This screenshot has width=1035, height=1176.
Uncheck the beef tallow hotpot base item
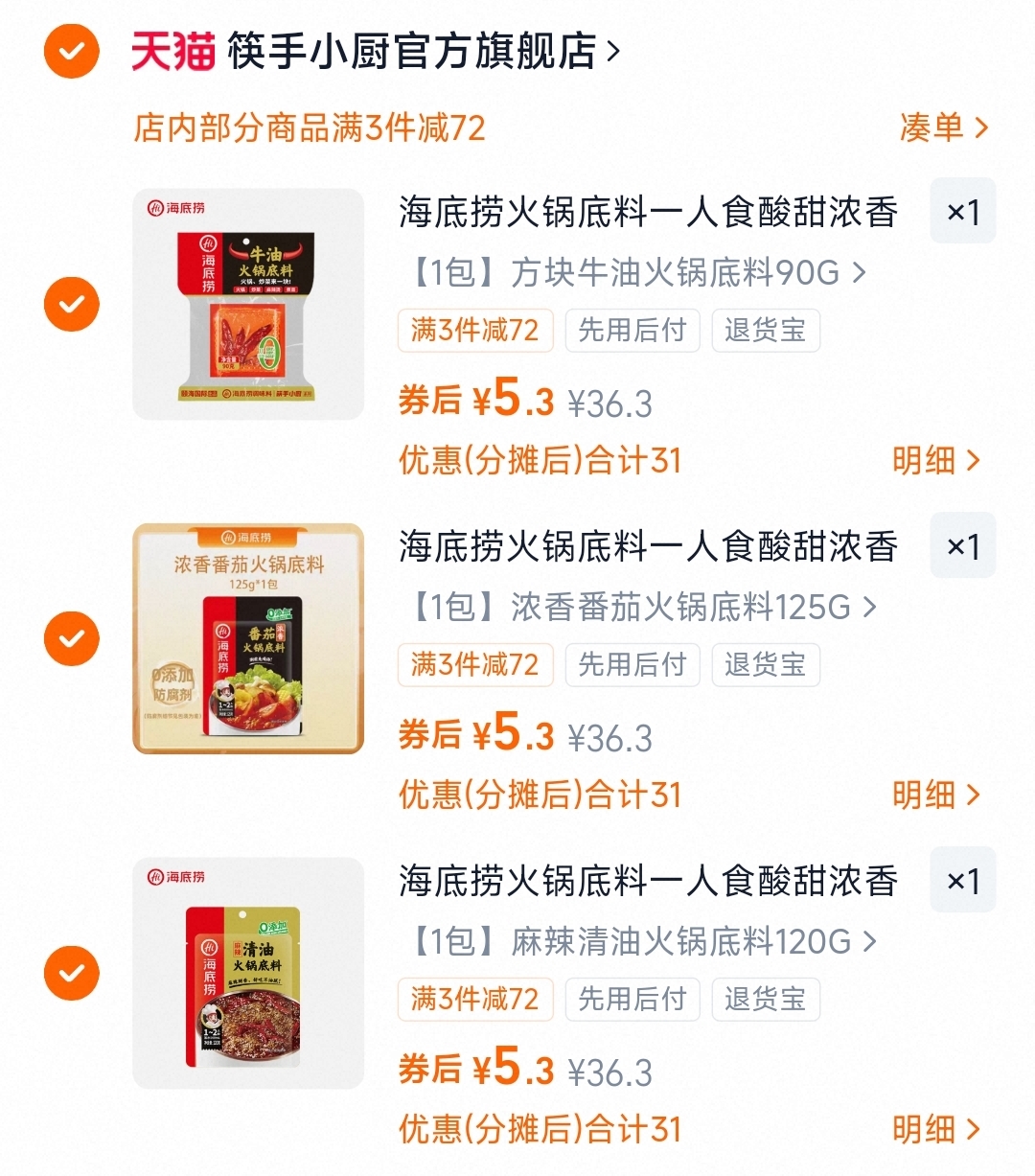[x=71, y=304]
